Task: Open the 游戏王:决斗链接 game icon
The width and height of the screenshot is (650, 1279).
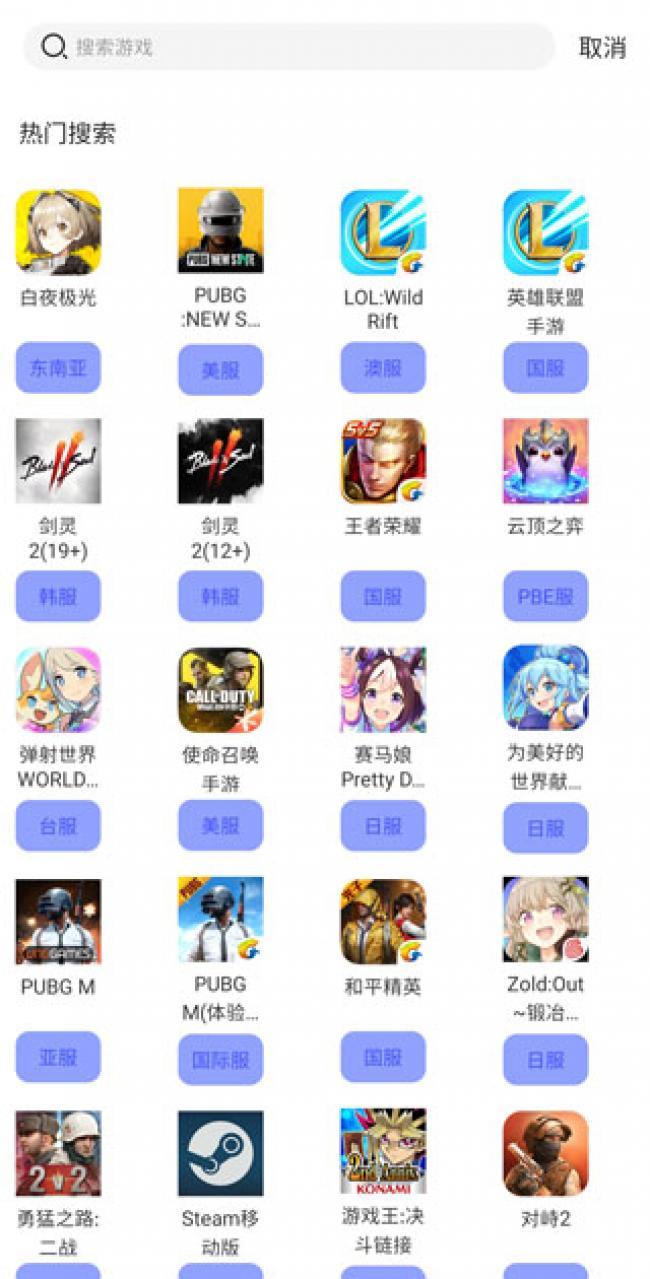Action: point(383,1151)
